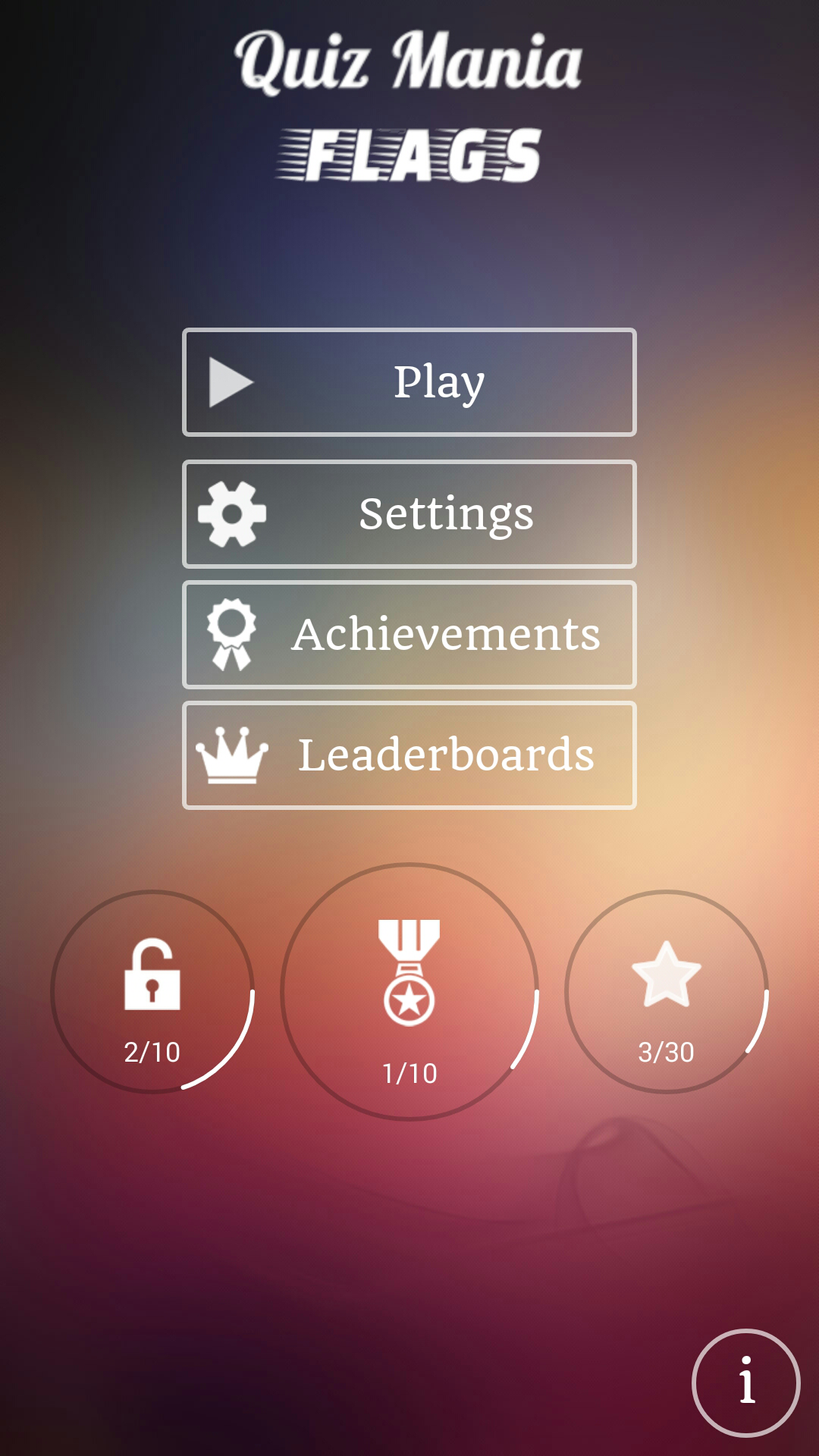Open the Settings menu
The image size is (819, 1456).
409,513
